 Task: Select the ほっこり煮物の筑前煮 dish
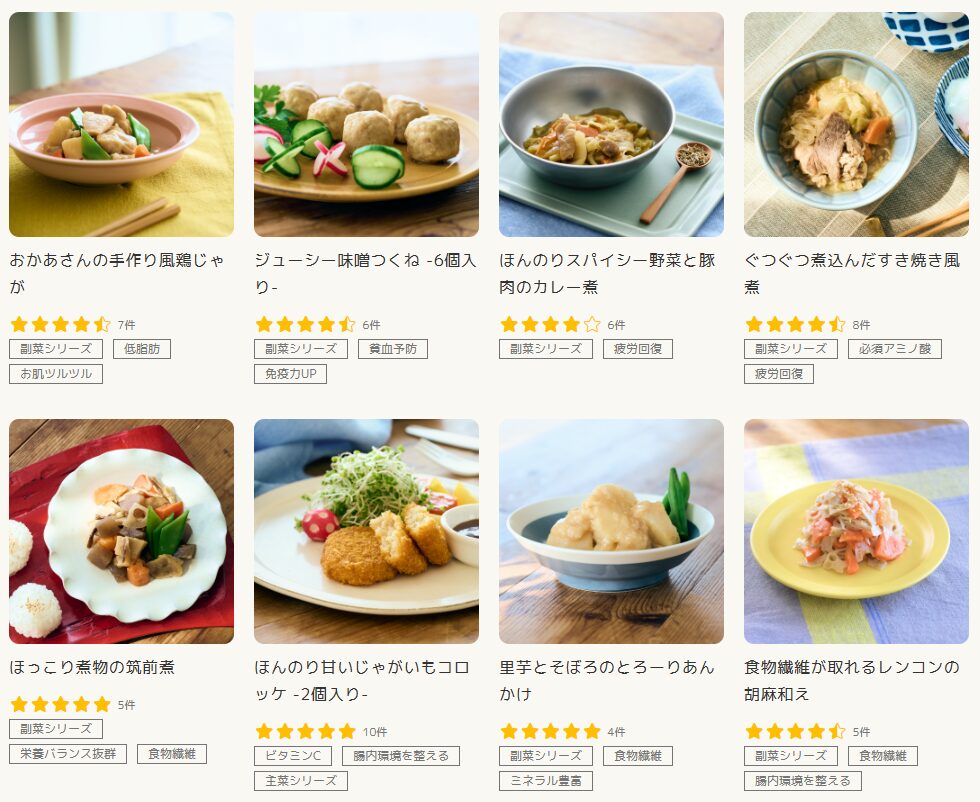tap(121, 531)
